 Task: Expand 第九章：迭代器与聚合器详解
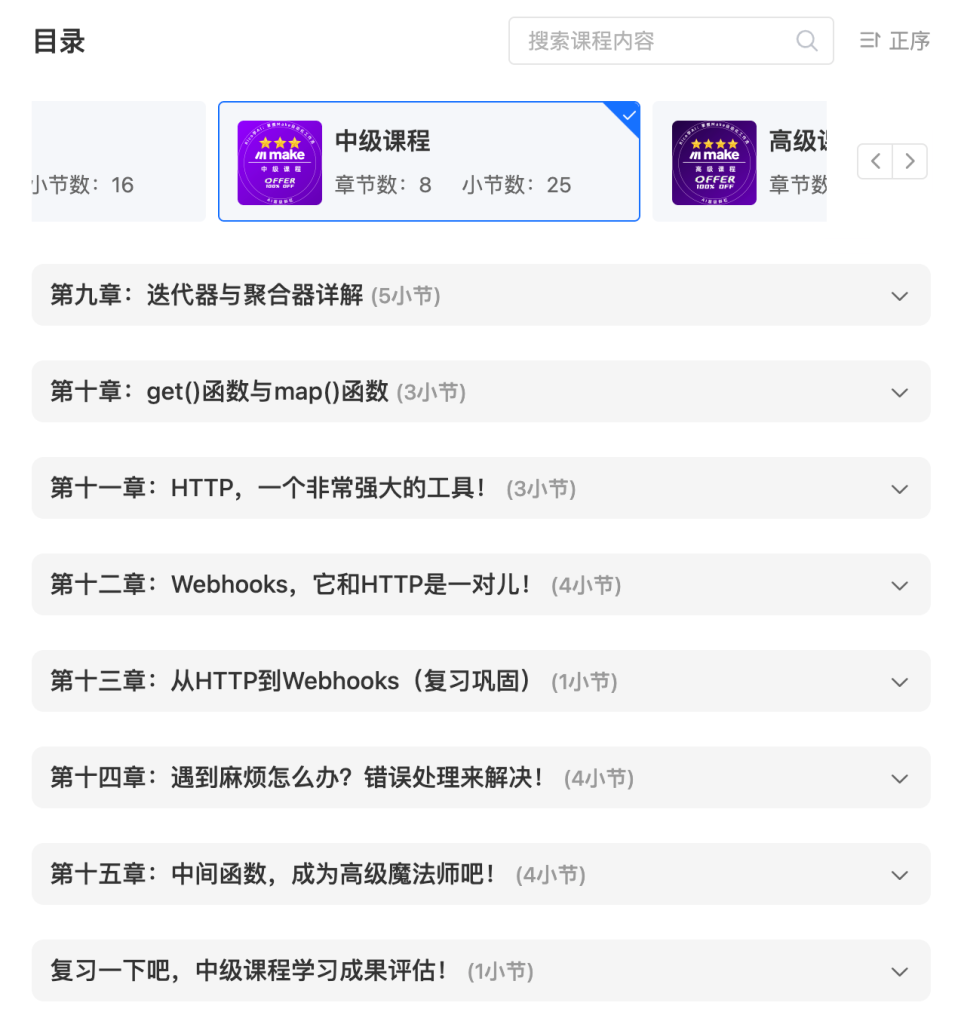pos(480,296)
